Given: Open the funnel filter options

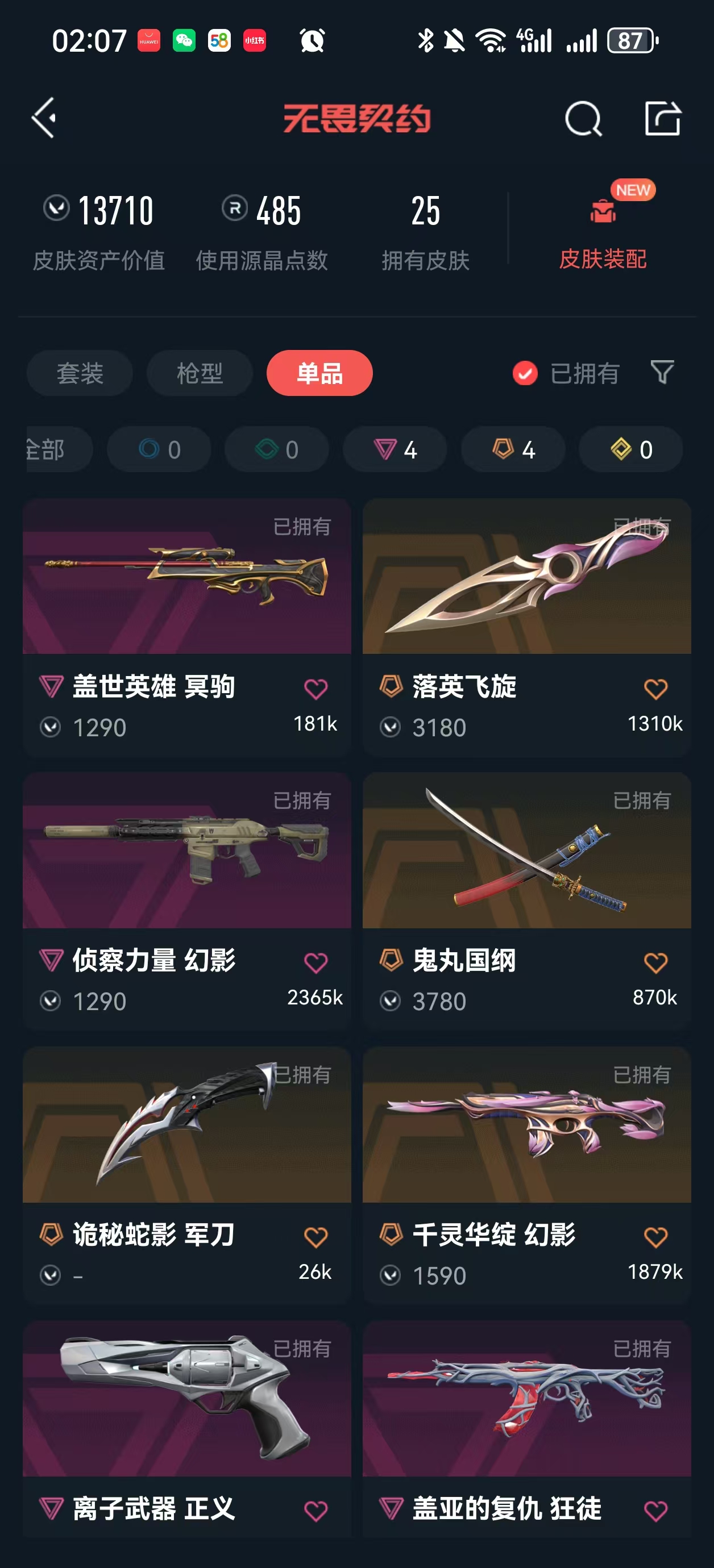Looking at the screenshot, I should click(662, 372).
